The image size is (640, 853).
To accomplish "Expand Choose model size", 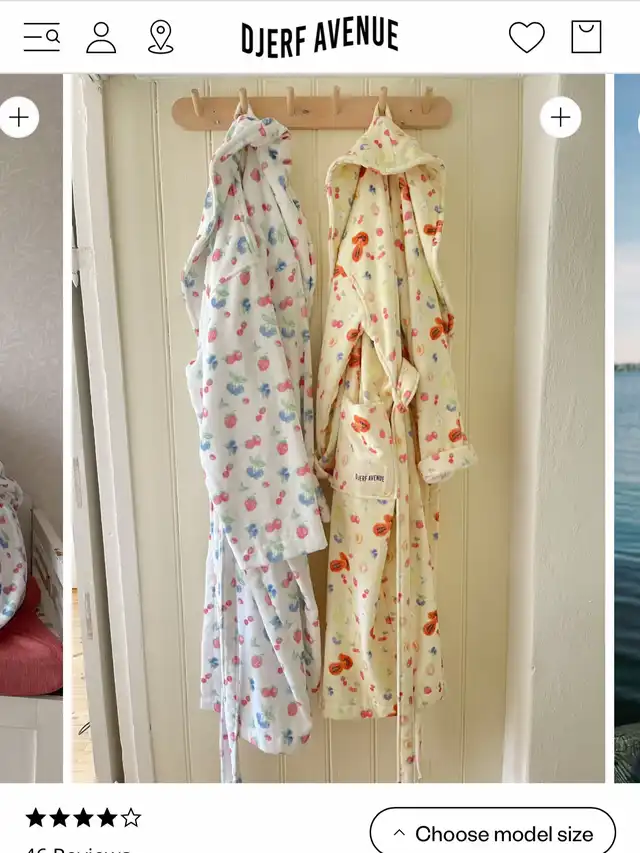I will pyautogui.click(x=492, y=832).
